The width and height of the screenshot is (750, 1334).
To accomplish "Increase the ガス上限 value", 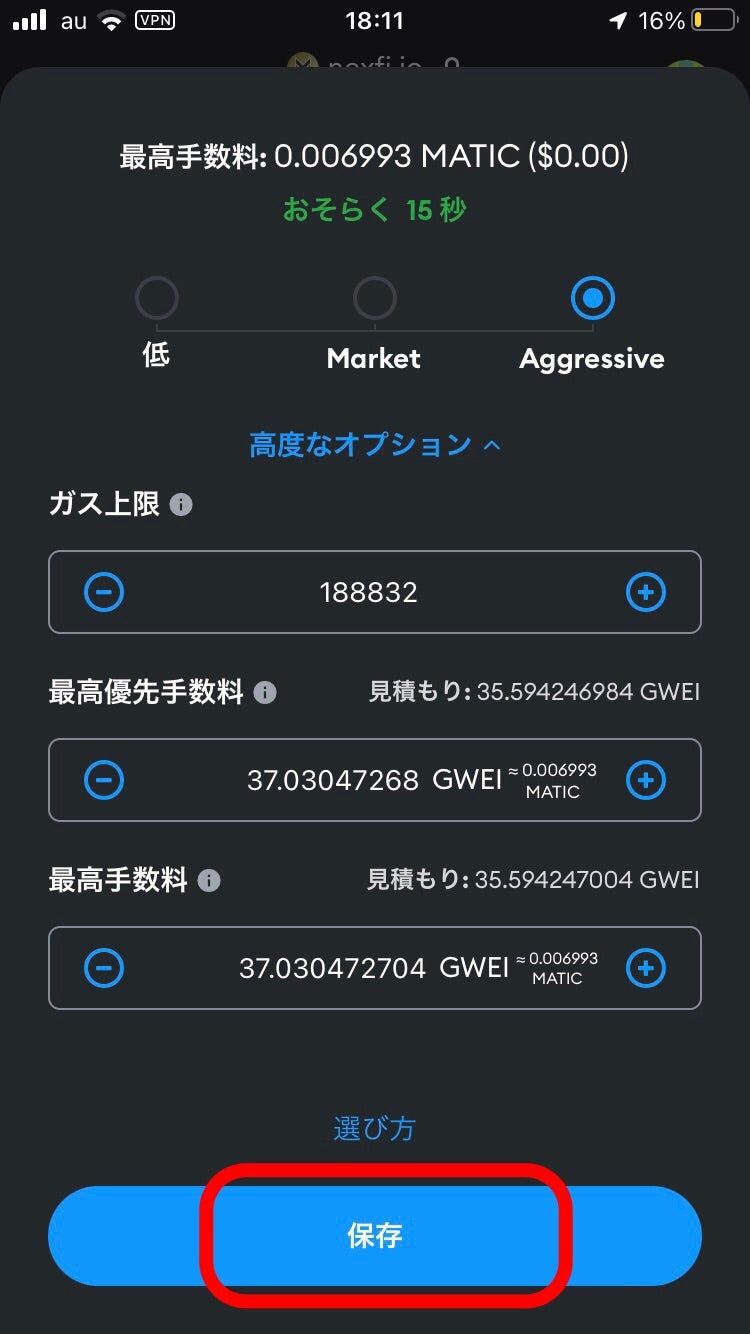I will point(645,593).
